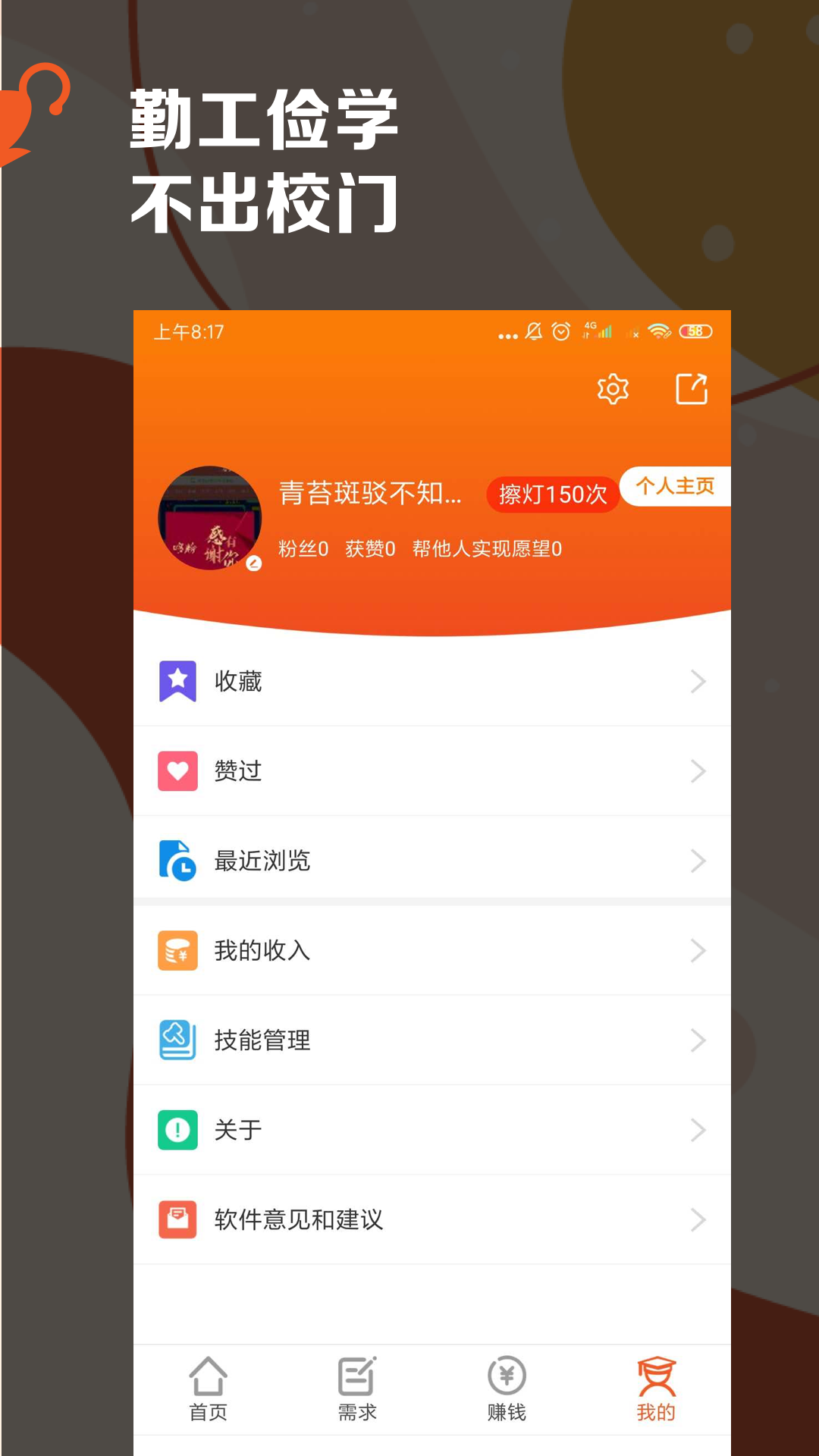The height and width of the screenshot is (1456, 819).
Task: Open the settings gear icon
Action: coord(612,388)
